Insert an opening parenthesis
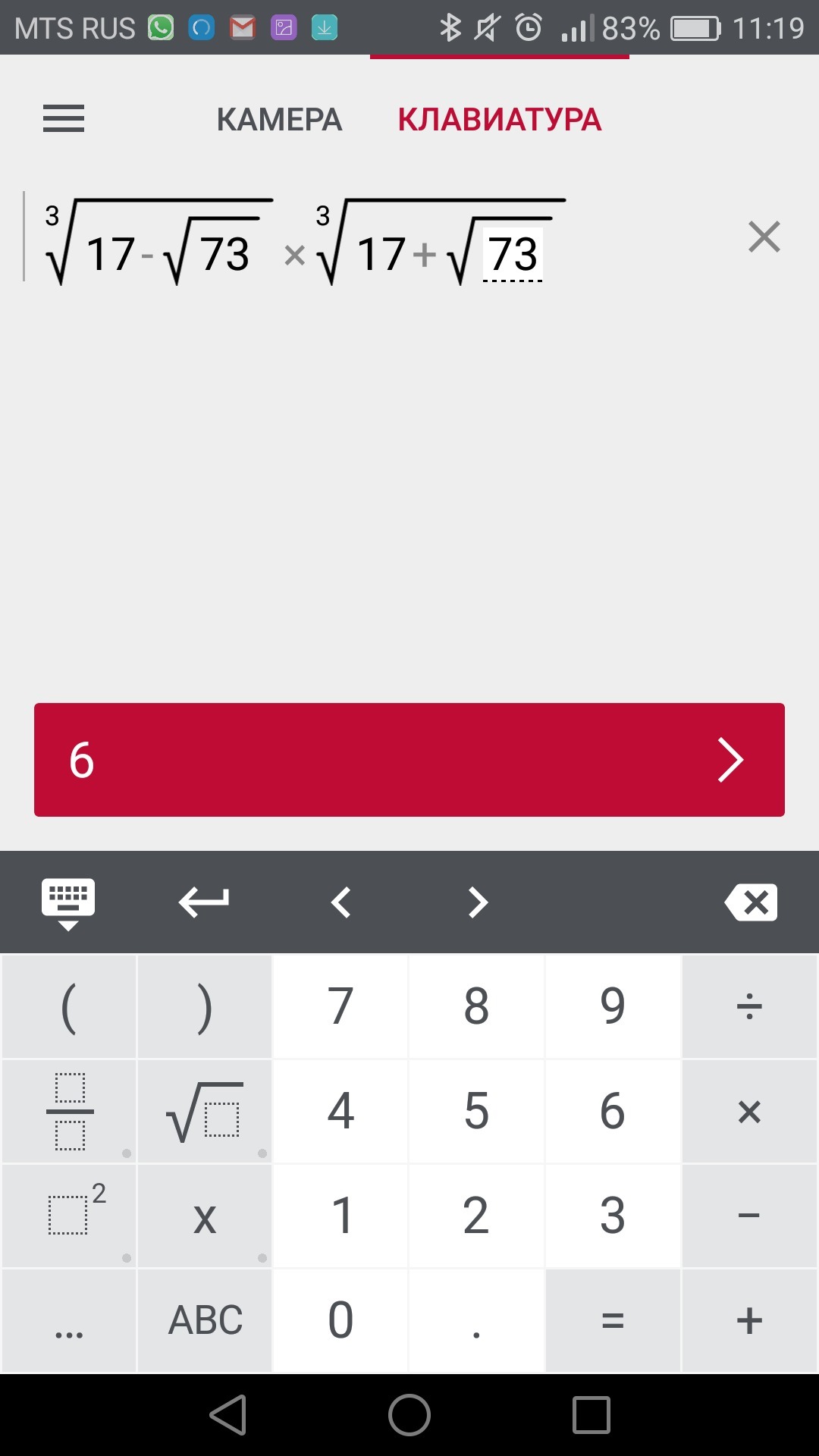Viewport: 819px width, 1456px height. click(x=69, y=1006)
